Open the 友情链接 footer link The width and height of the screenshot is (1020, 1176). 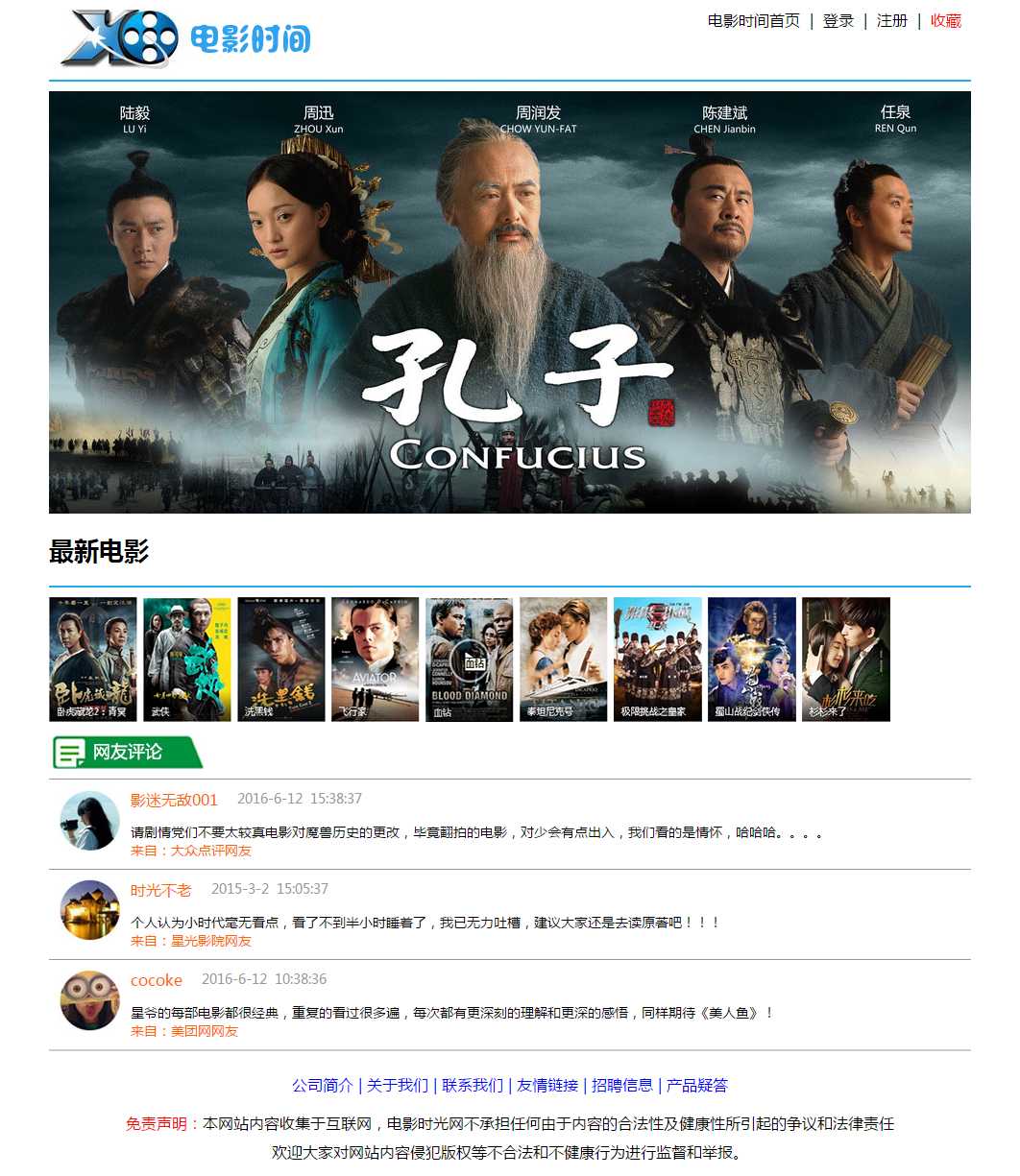547,1086
